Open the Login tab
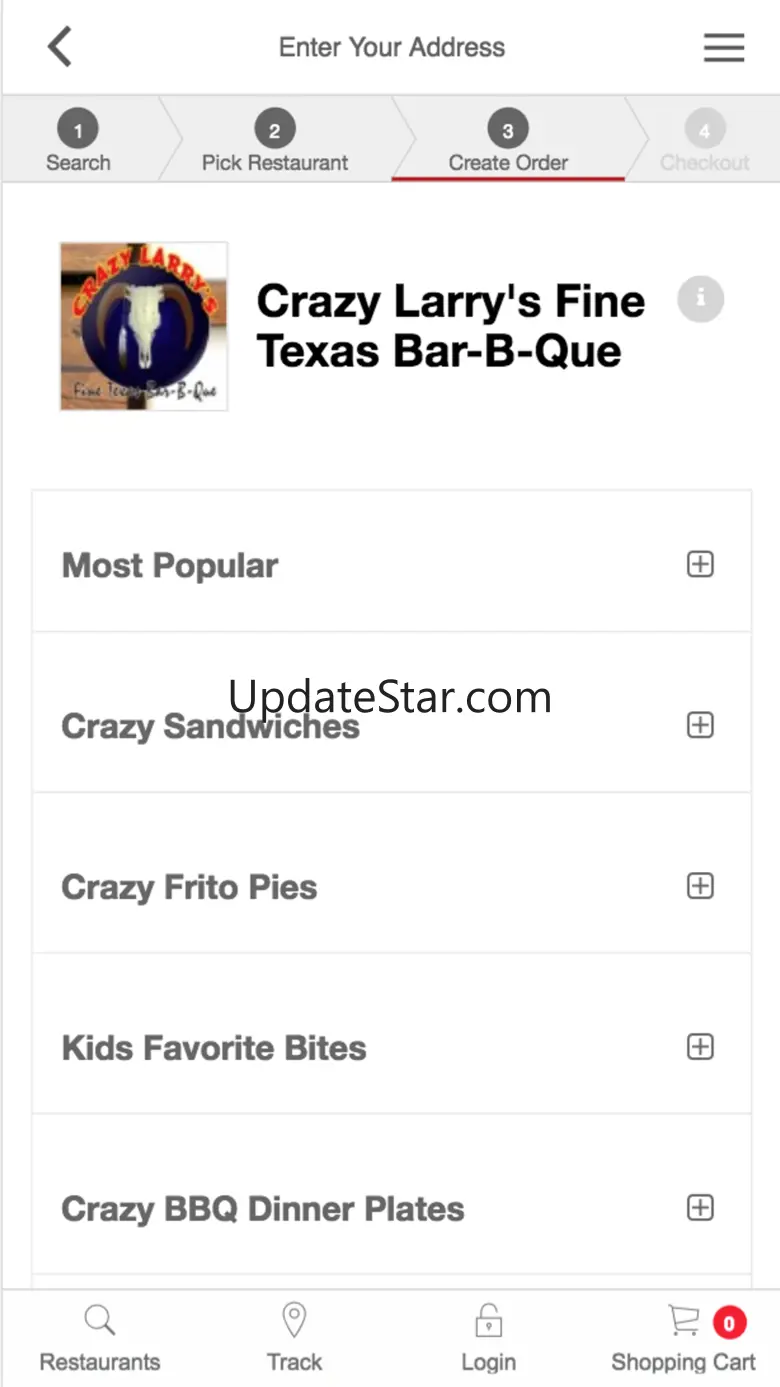The height and width of the screenshot is (1387, 780). [488, 1338]
